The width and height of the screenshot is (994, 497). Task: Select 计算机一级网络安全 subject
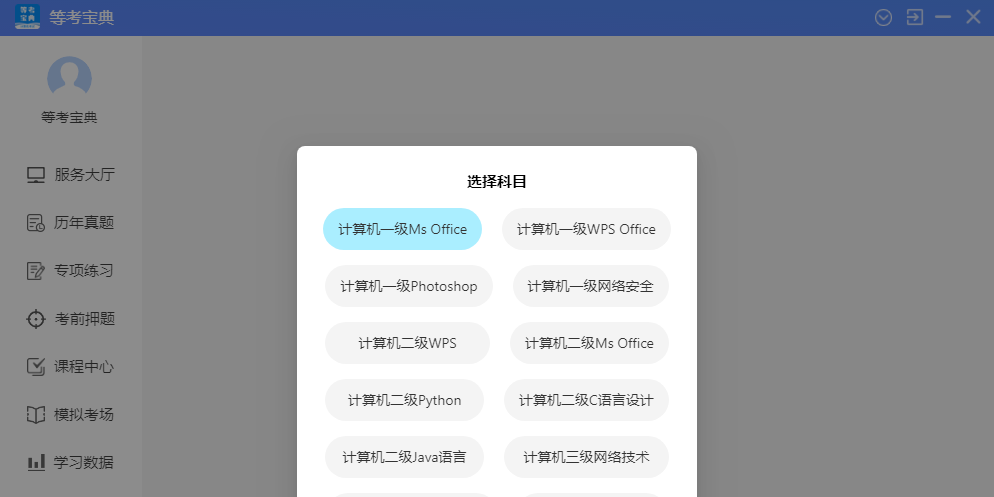coord(590,286)
